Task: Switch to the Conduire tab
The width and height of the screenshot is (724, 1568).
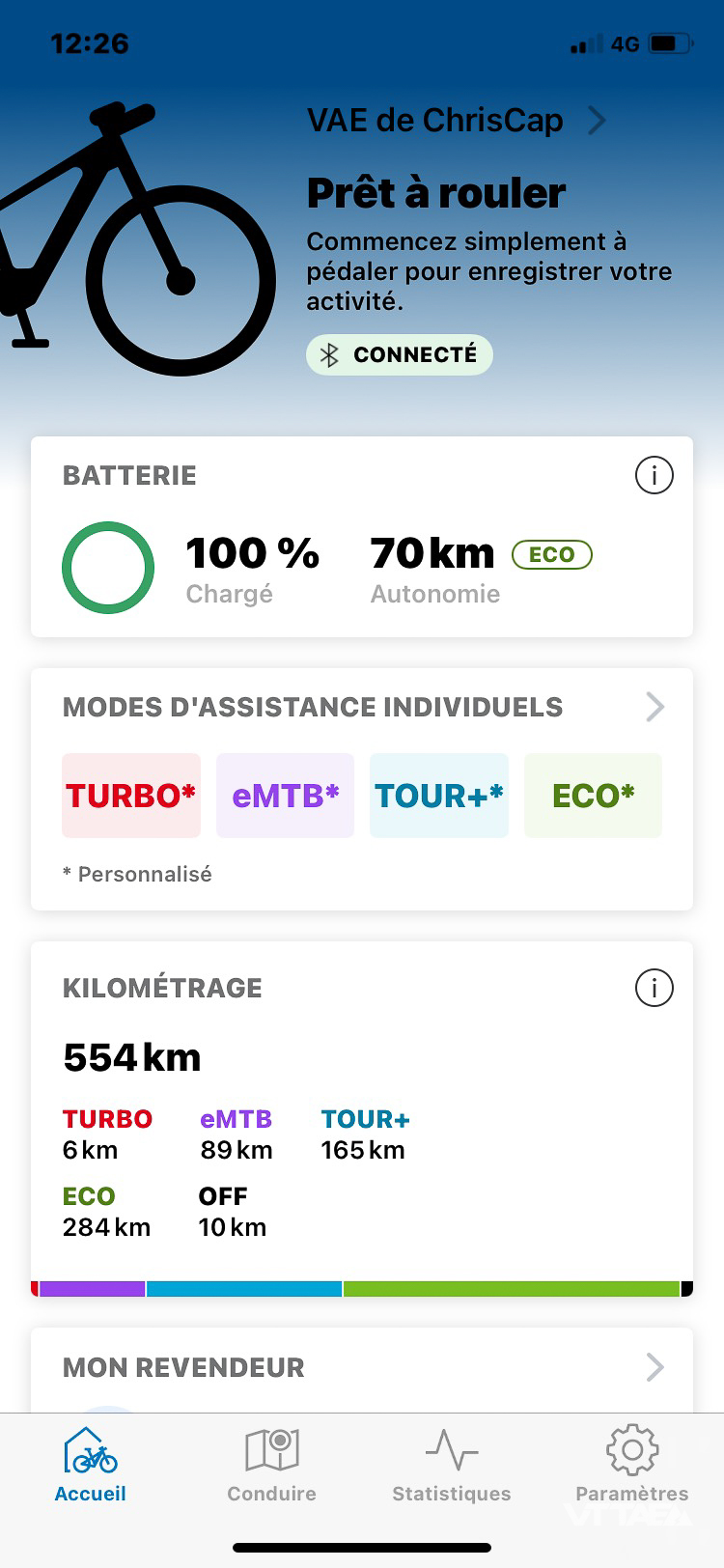Action: point(271,1465)
